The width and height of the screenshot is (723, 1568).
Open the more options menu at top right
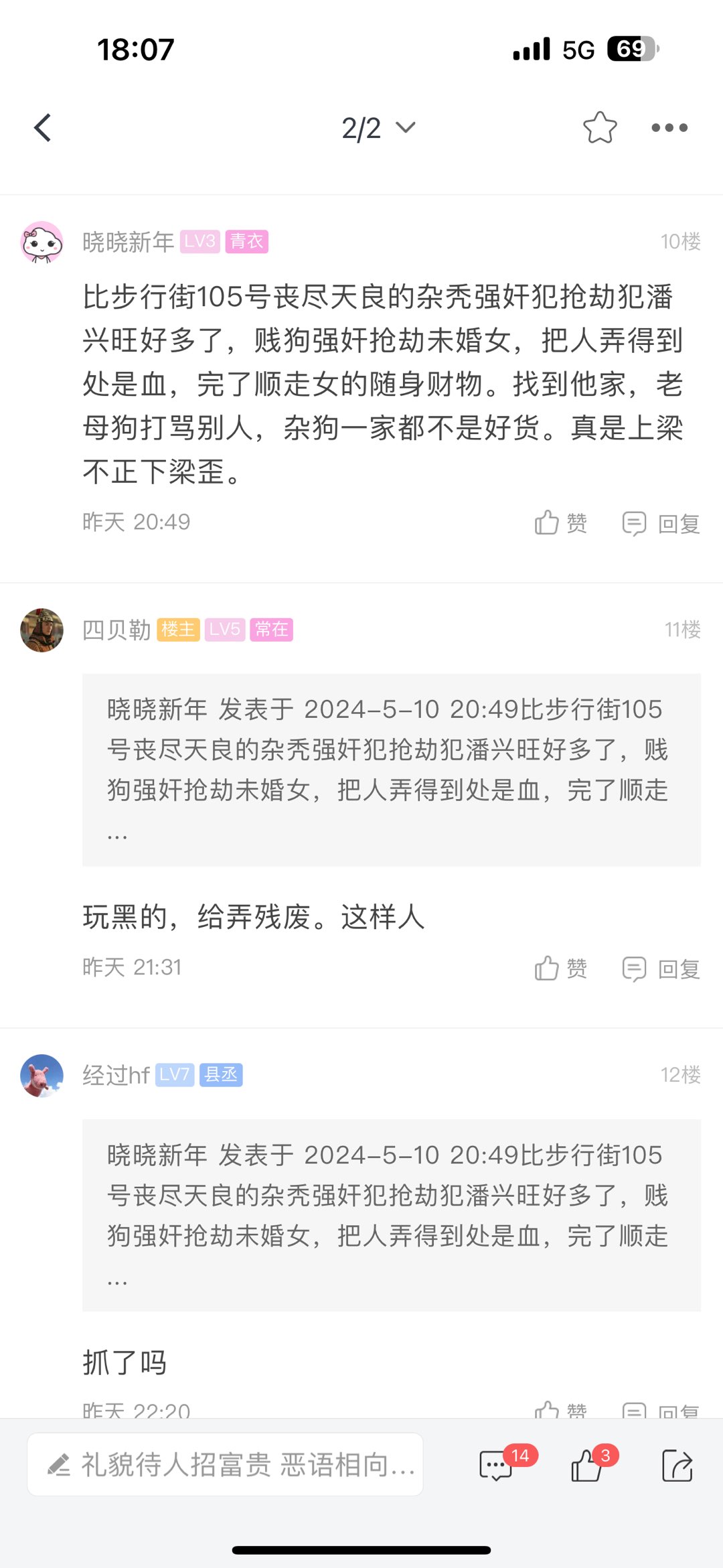pyautogui.click(x=669, y=127)
